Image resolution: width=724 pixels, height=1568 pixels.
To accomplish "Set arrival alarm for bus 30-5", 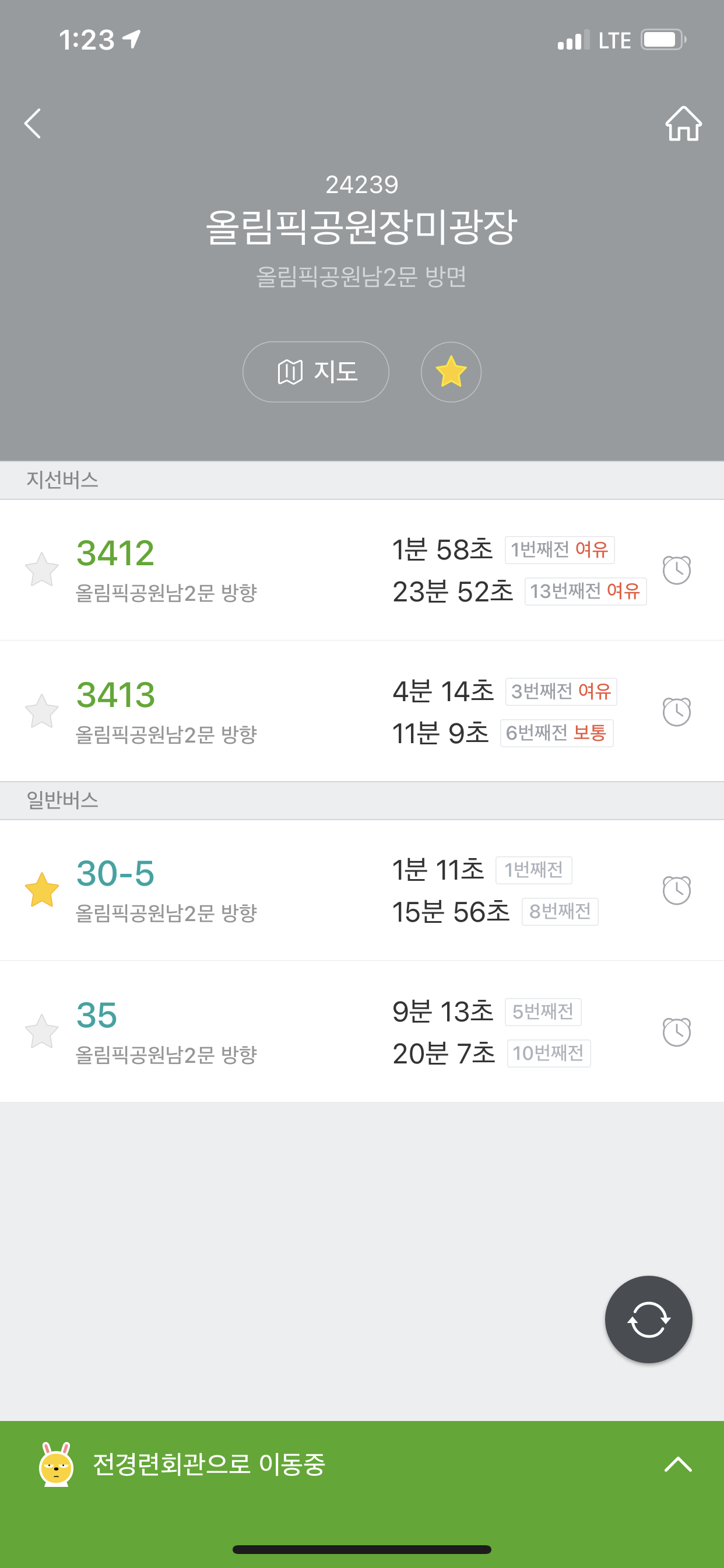I will coord(677,890).
